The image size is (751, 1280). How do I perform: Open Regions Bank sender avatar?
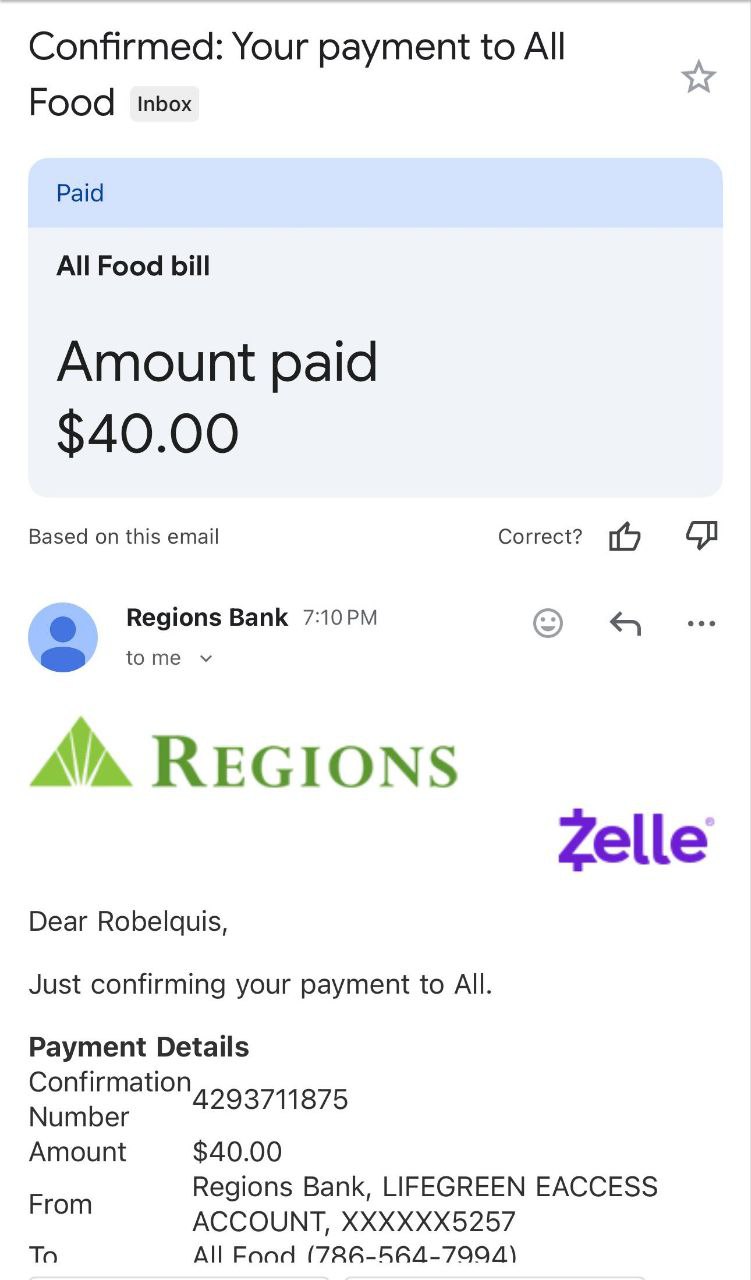coord(63,637)
